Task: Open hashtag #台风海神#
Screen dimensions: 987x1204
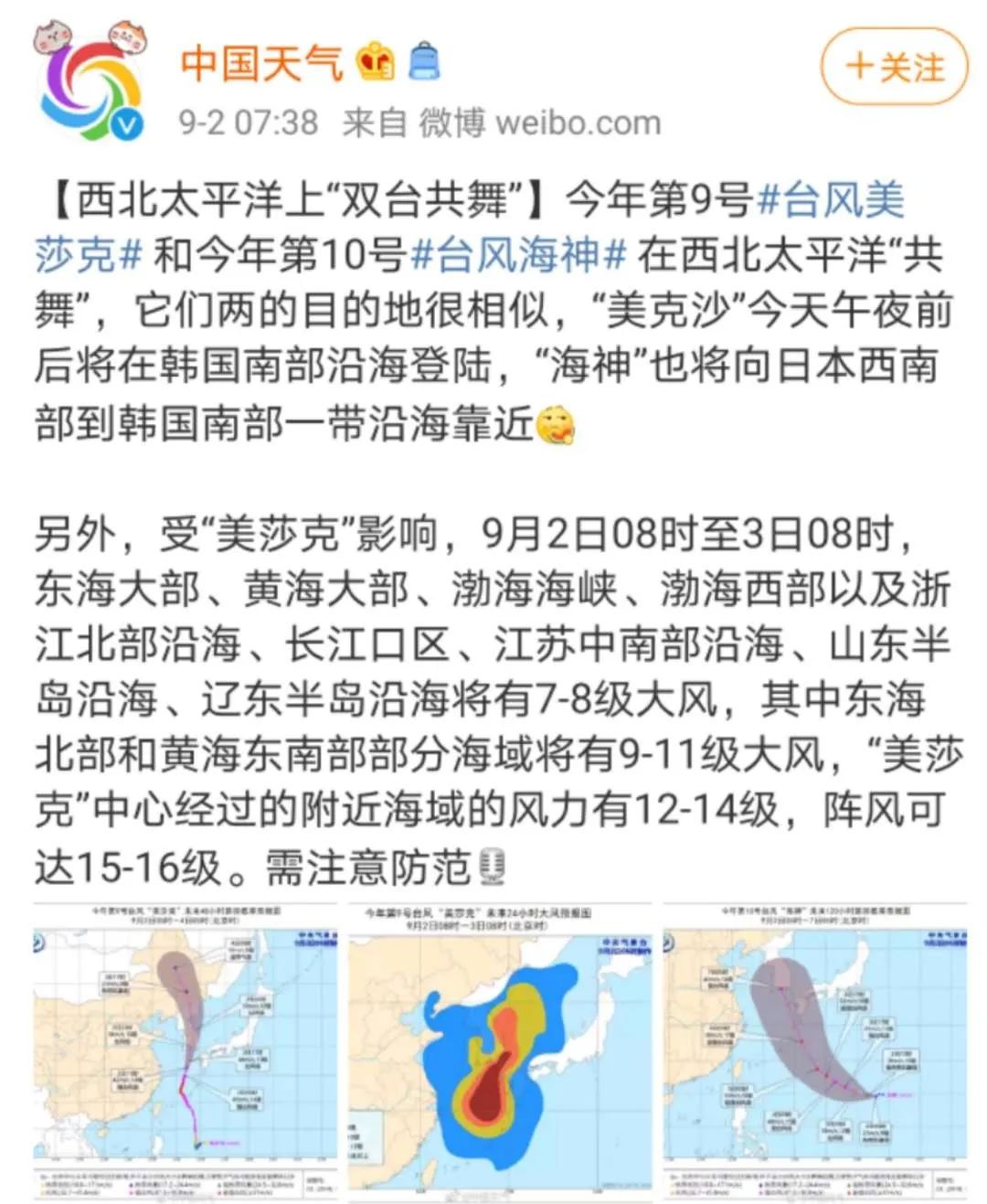Action: (x=519, y=255)
